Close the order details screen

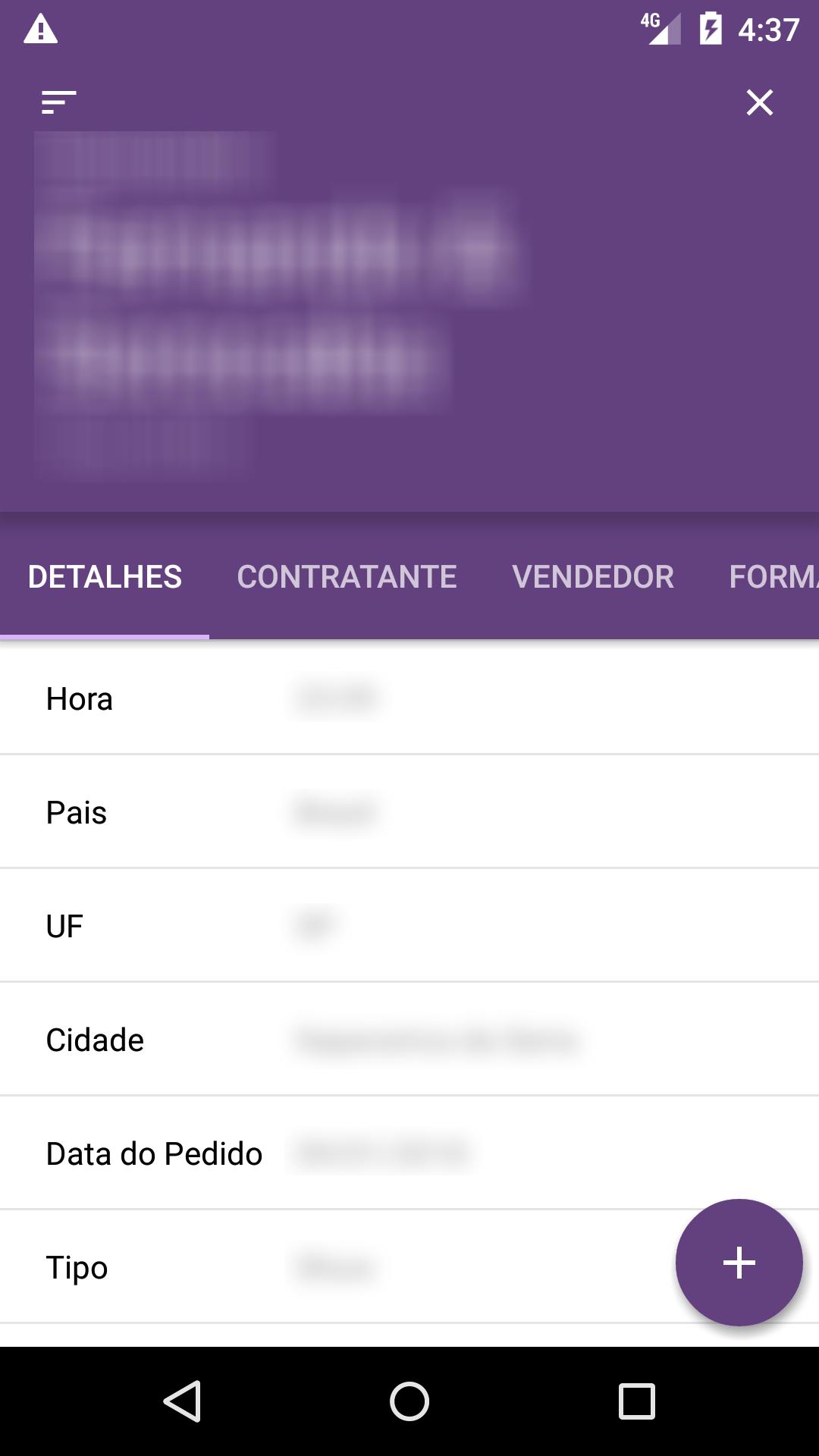[759, 102]
